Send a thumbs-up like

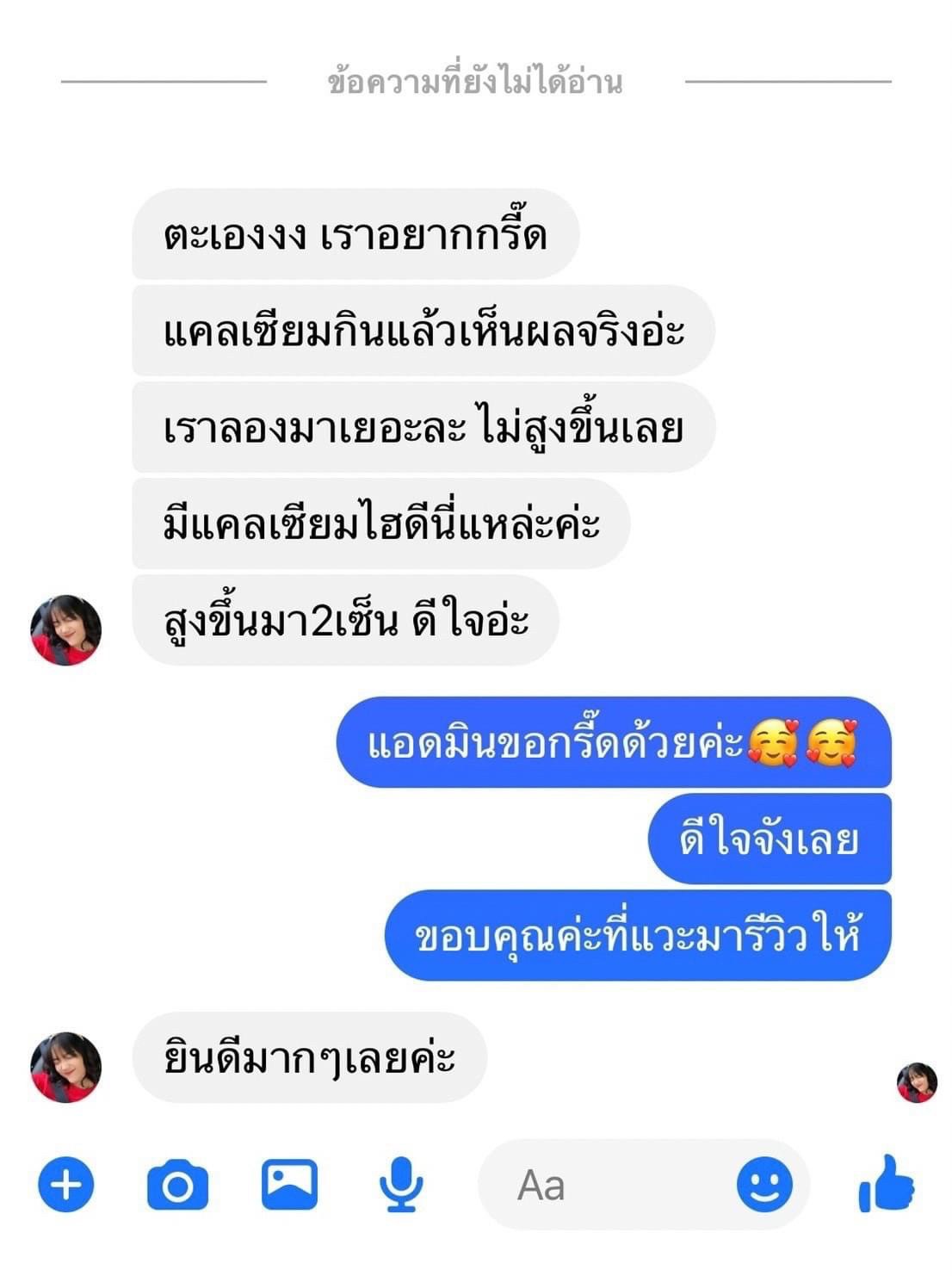pos(887,1185)
